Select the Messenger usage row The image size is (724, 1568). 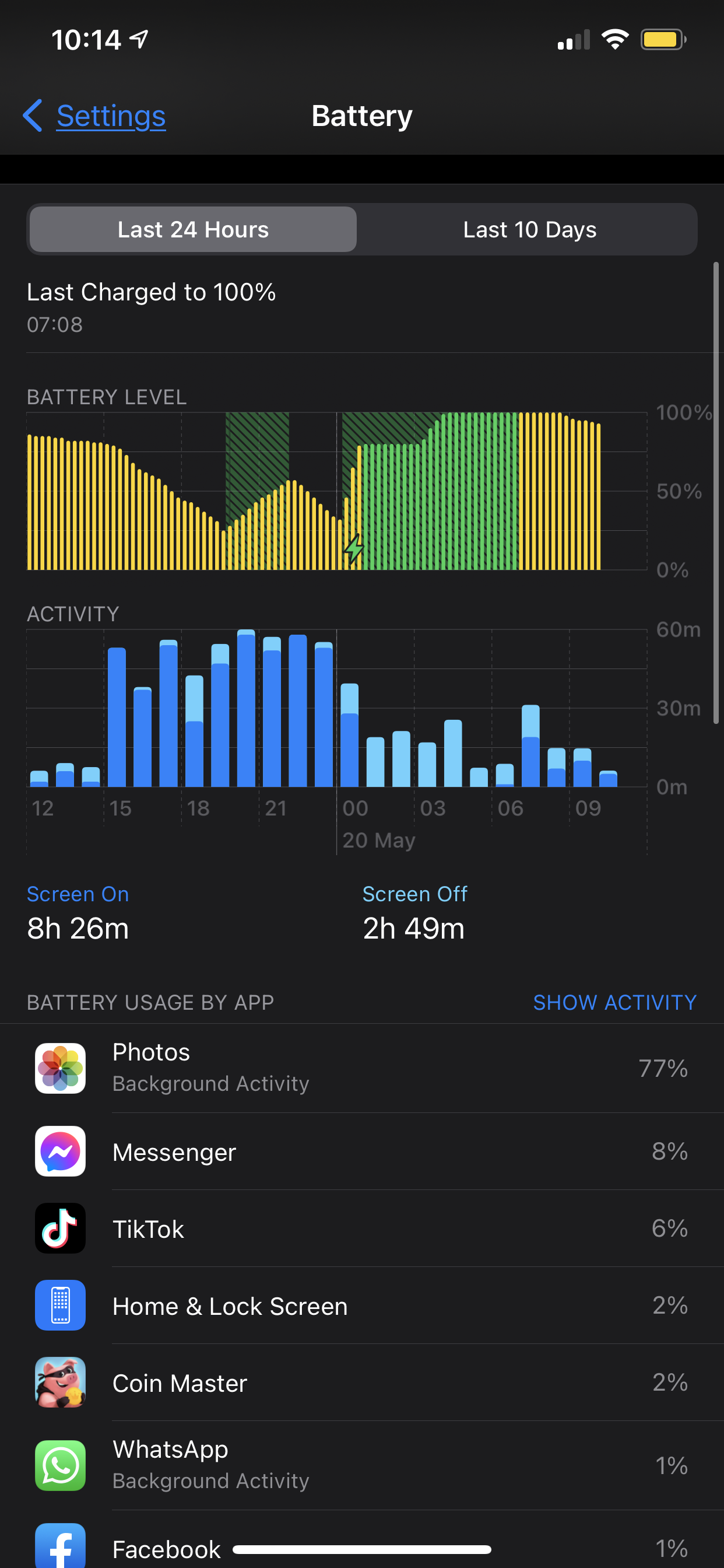[x=361, y=1151]
